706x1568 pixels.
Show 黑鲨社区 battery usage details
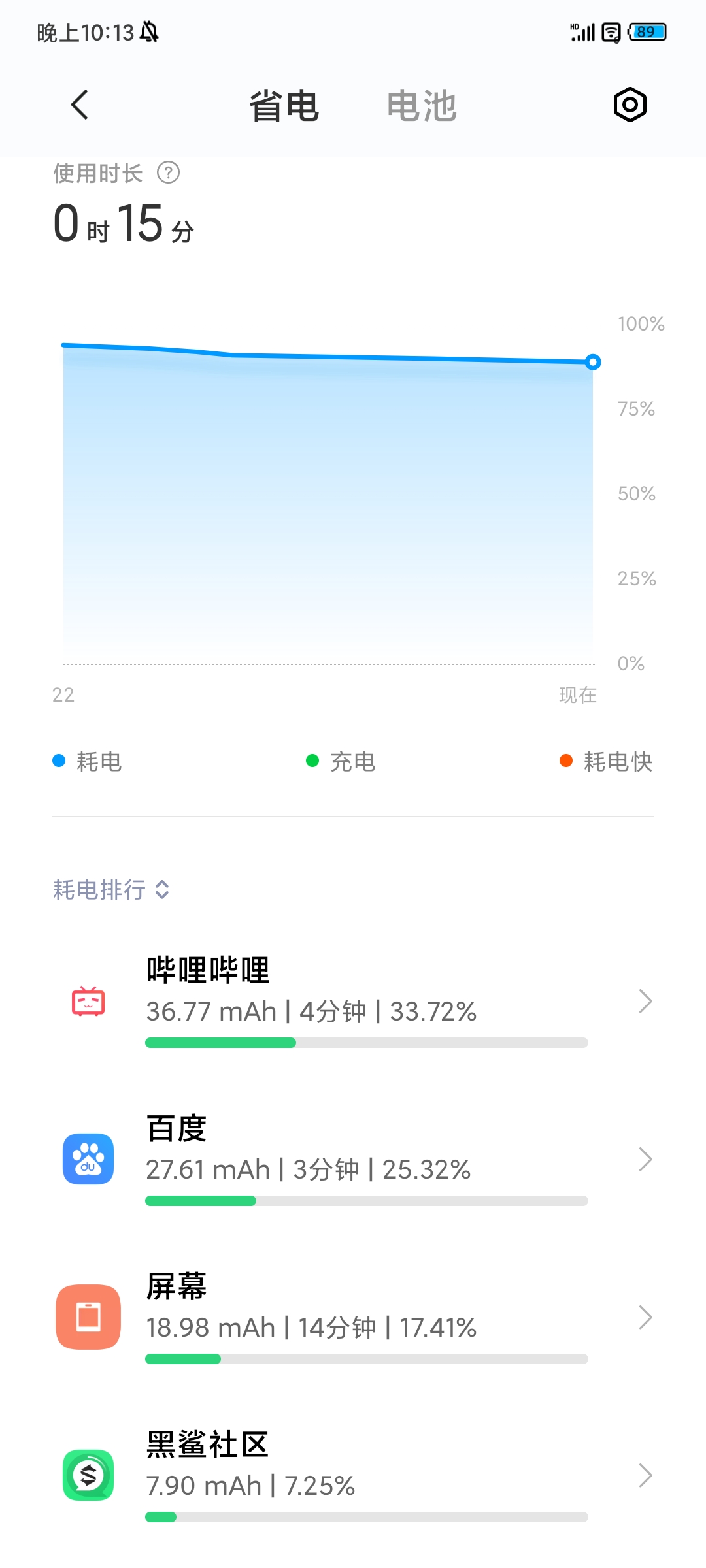[353, 1475]
